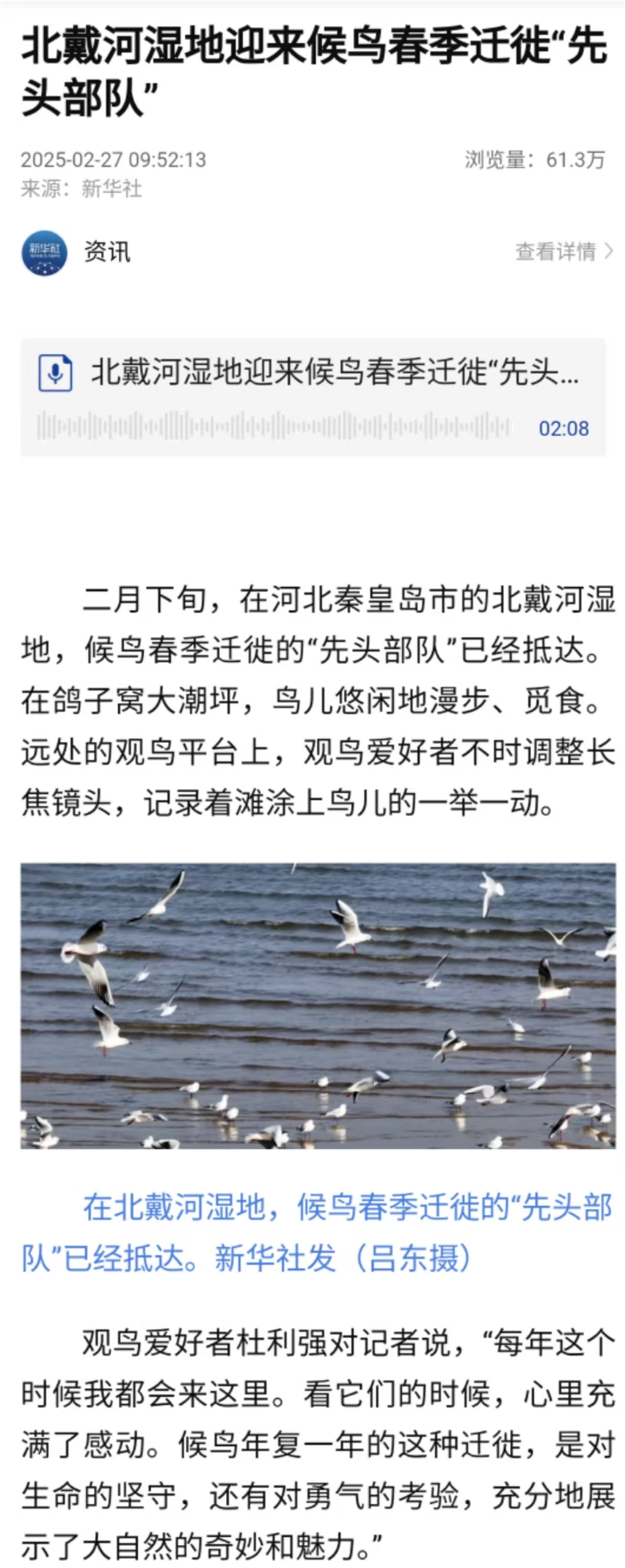Play the article audio narration

55,372
